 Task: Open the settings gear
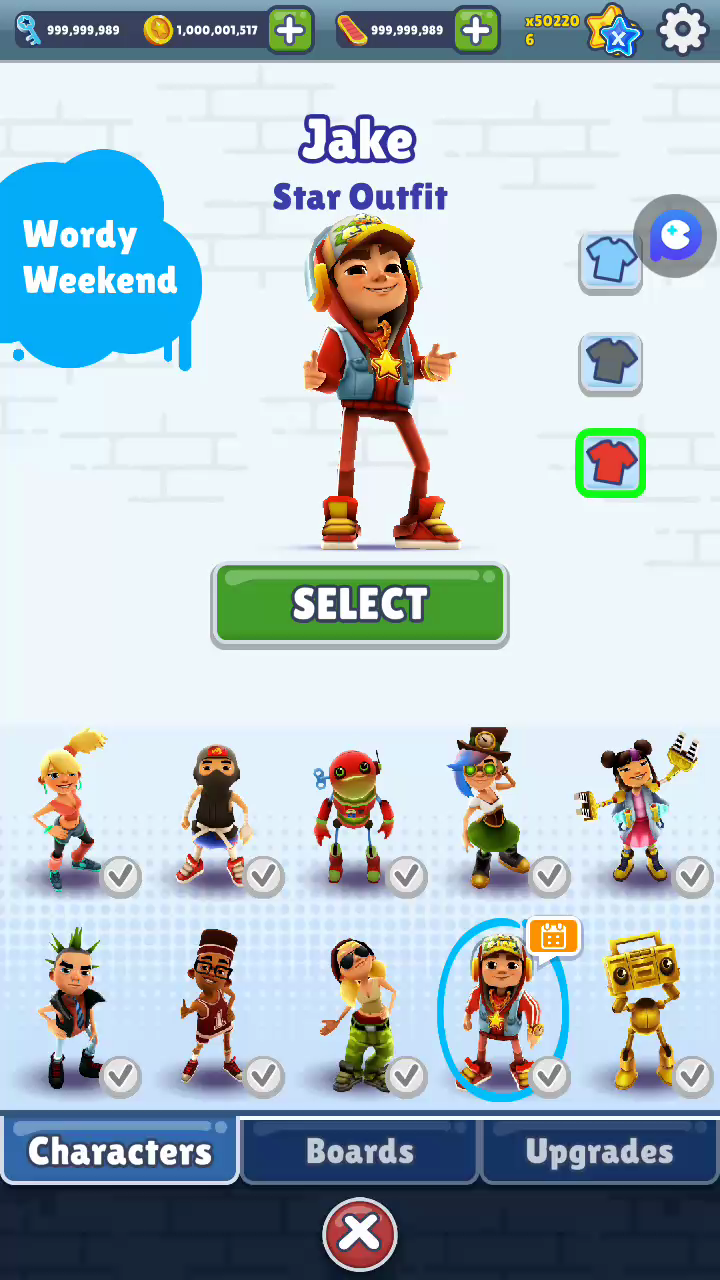[x=683, y=30]
